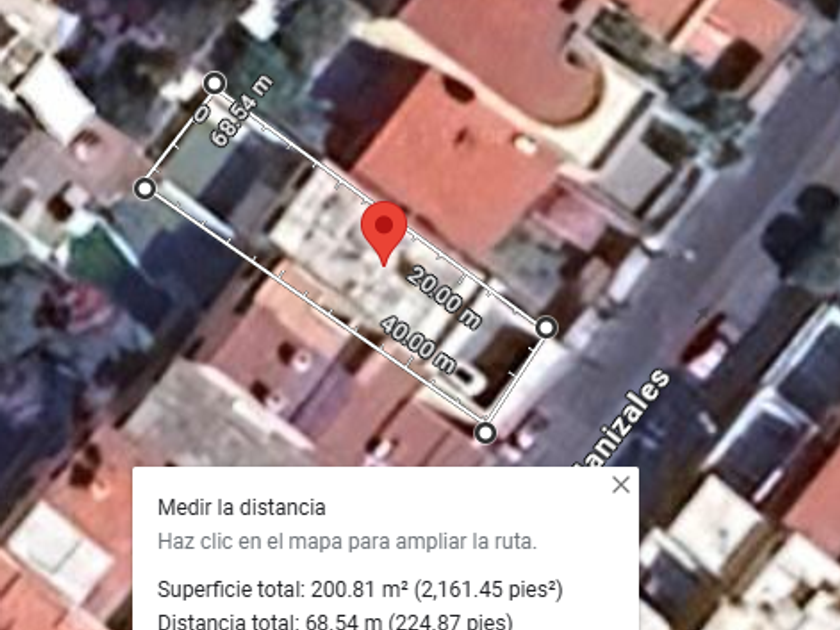Tap the red location pin on the map
This screenshot has width=840, height=630.
coord(384,228)
